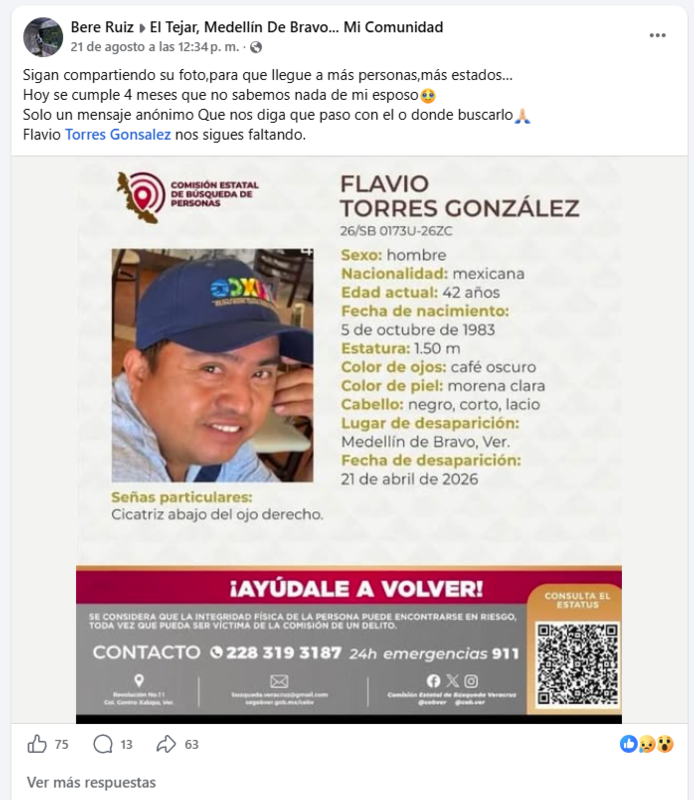Open the Torres Gonsalez tagged link
The image size is (694, 800).
pyautogui.click(x=118, y=135)
